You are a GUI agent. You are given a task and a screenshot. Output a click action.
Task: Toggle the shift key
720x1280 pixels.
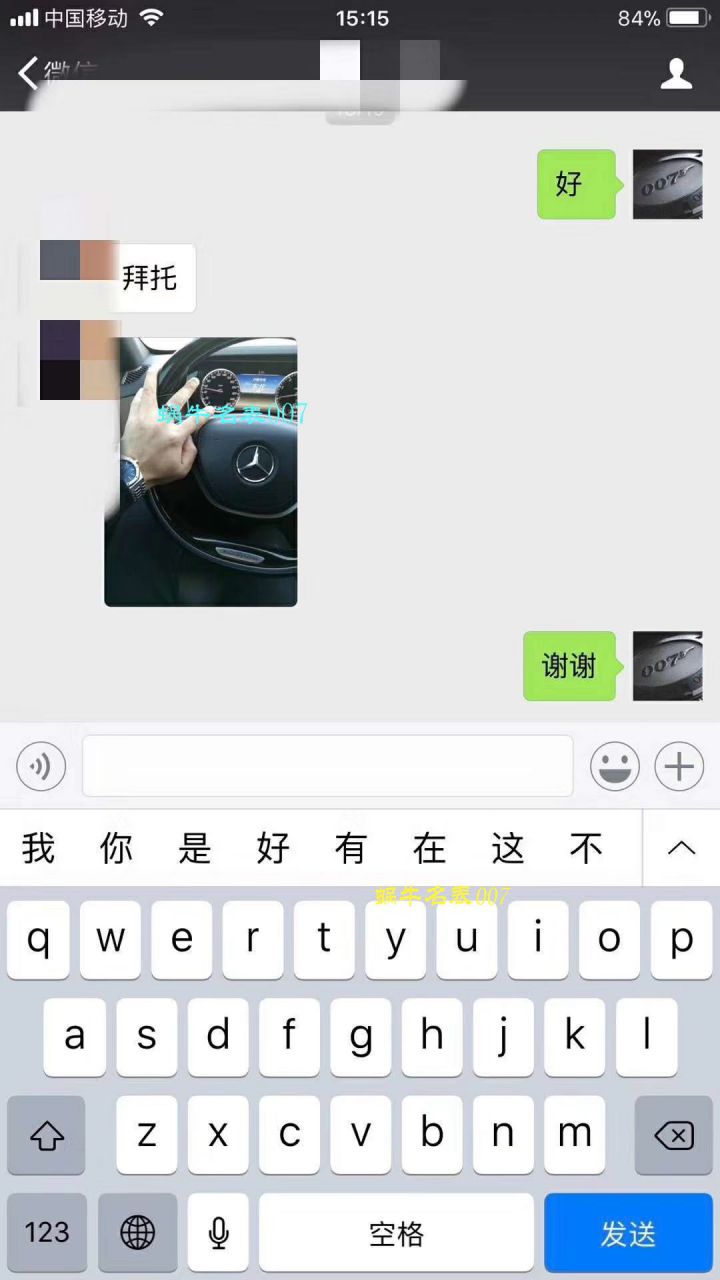[x=46, y=1135]
